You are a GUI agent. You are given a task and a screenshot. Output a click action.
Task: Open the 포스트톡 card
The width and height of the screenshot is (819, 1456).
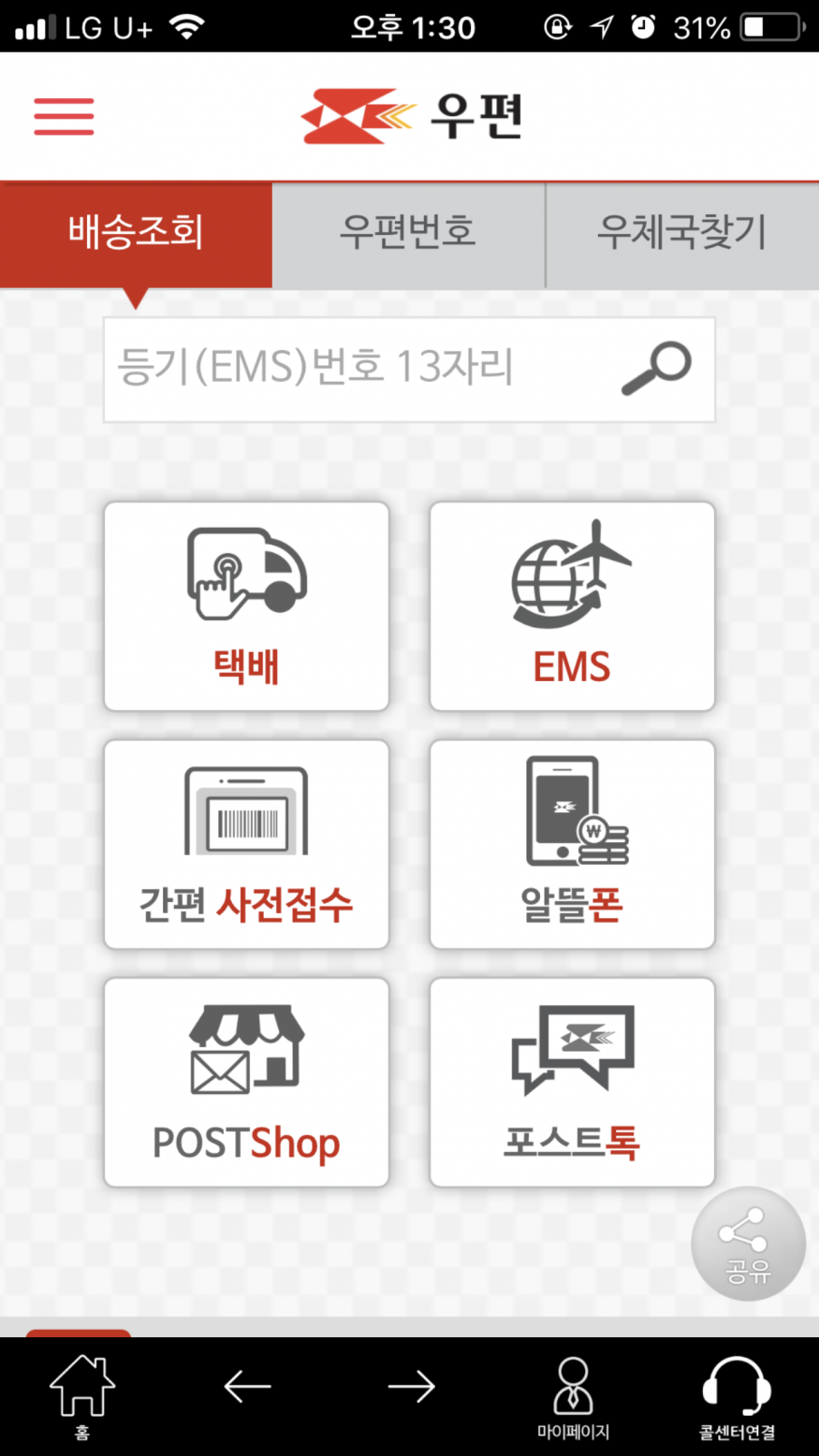572,1083
